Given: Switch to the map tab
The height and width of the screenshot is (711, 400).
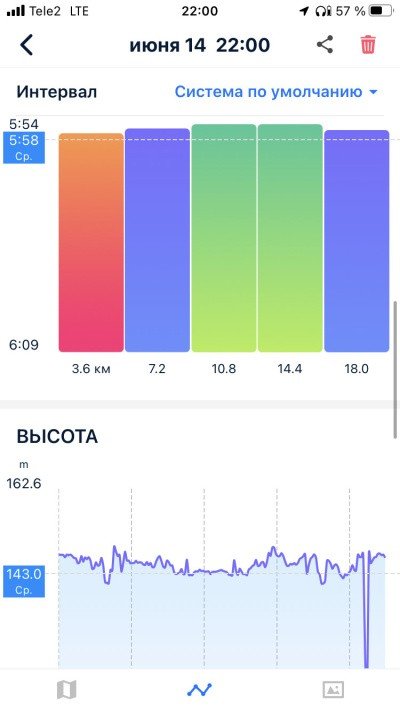Looking at the screenshot, I should click(67, 690).
